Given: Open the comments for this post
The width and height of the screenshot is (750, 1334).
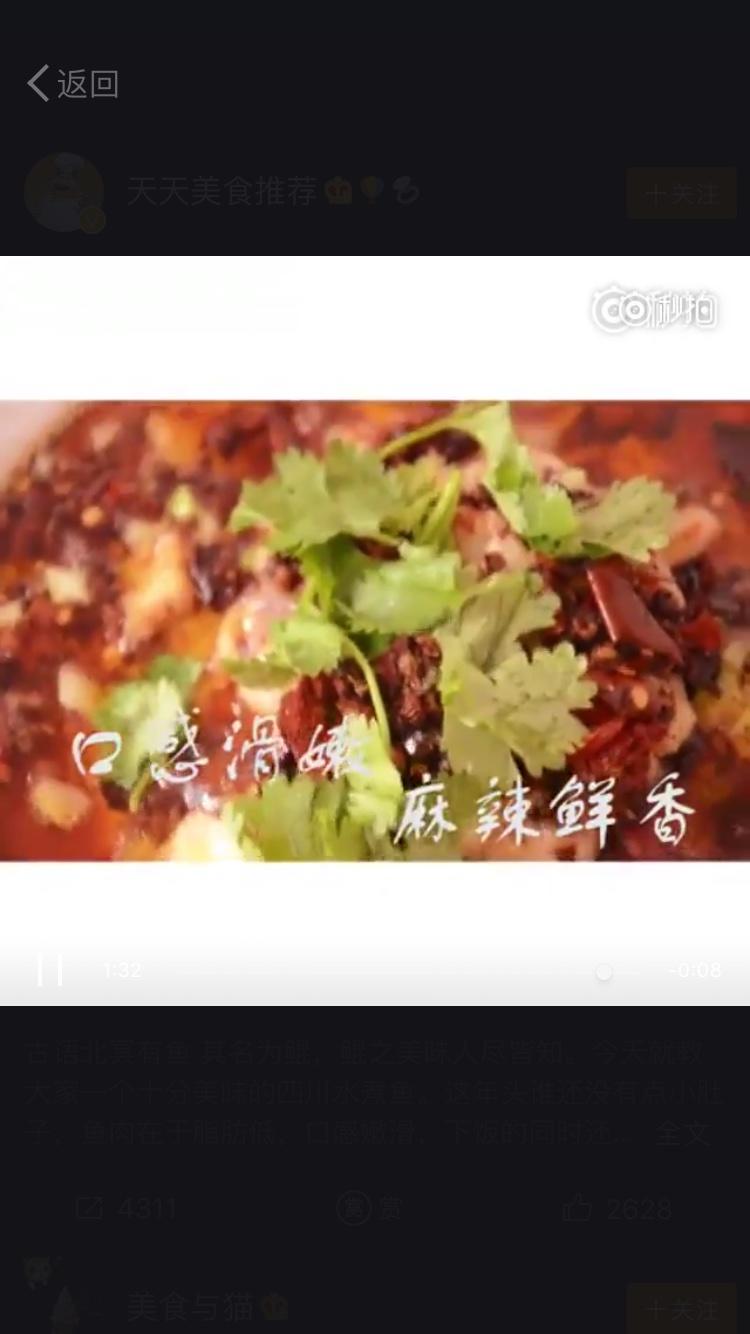Looking at the screenshot, I should coord(368,1209).
